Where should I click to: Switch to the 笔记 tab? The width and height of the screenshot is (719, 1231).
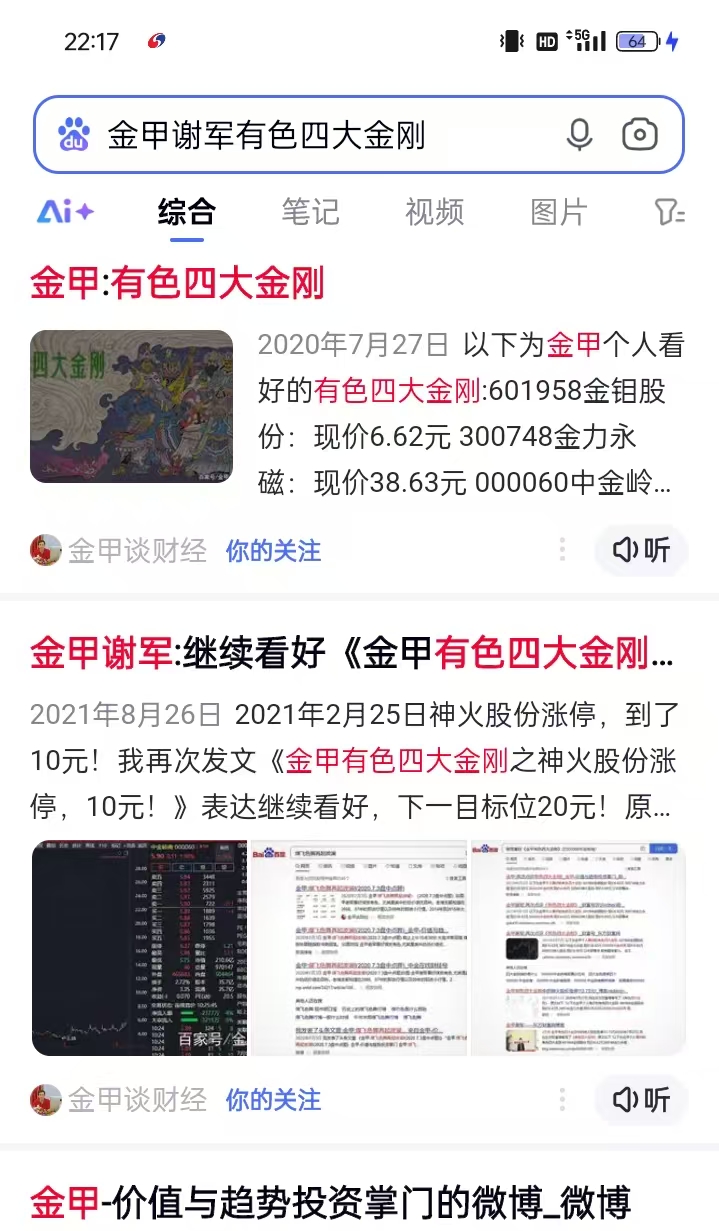click(310, 212)
